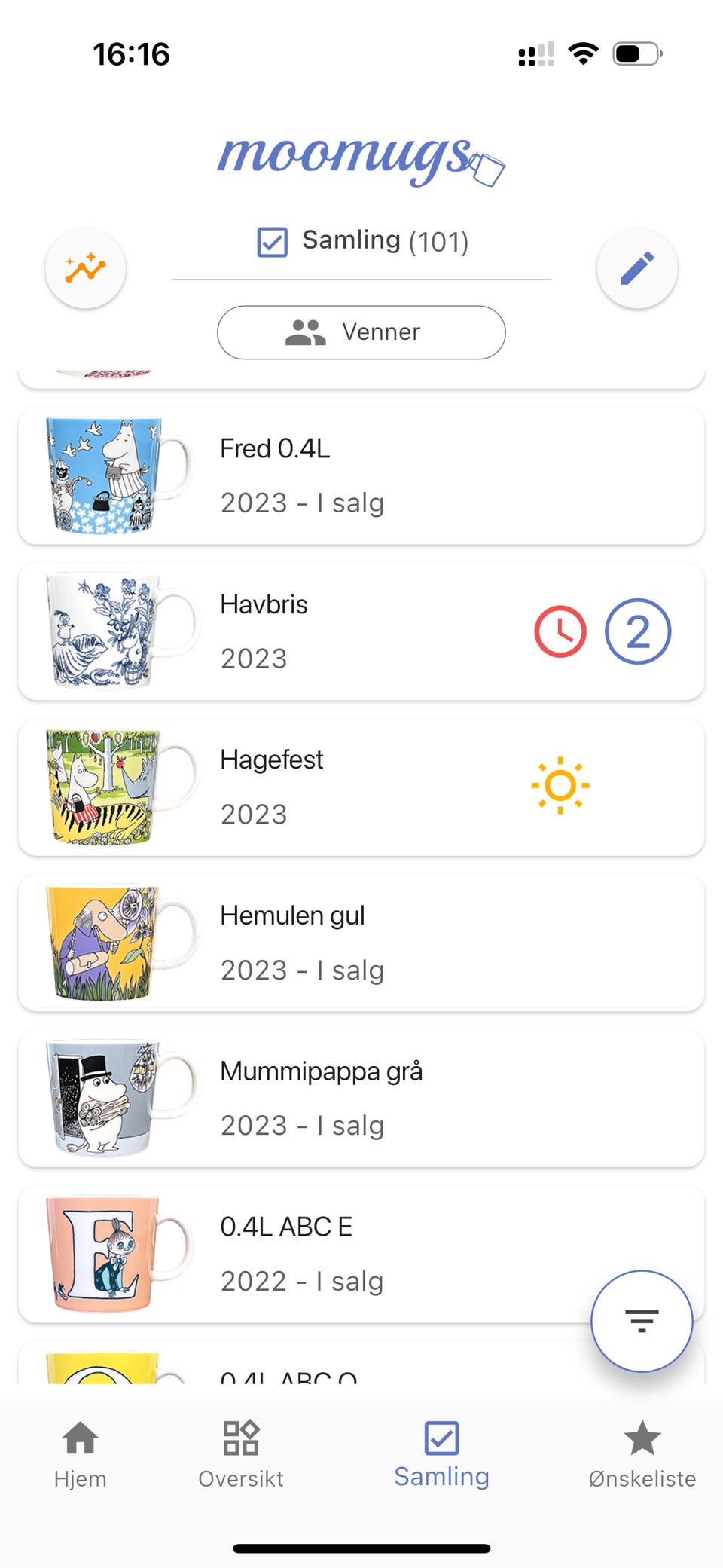Image resolution: width=723 pixels, height=1568 pixels.
Task: Switch to the Ønskeliste tab
Action: coord(642,1453)
